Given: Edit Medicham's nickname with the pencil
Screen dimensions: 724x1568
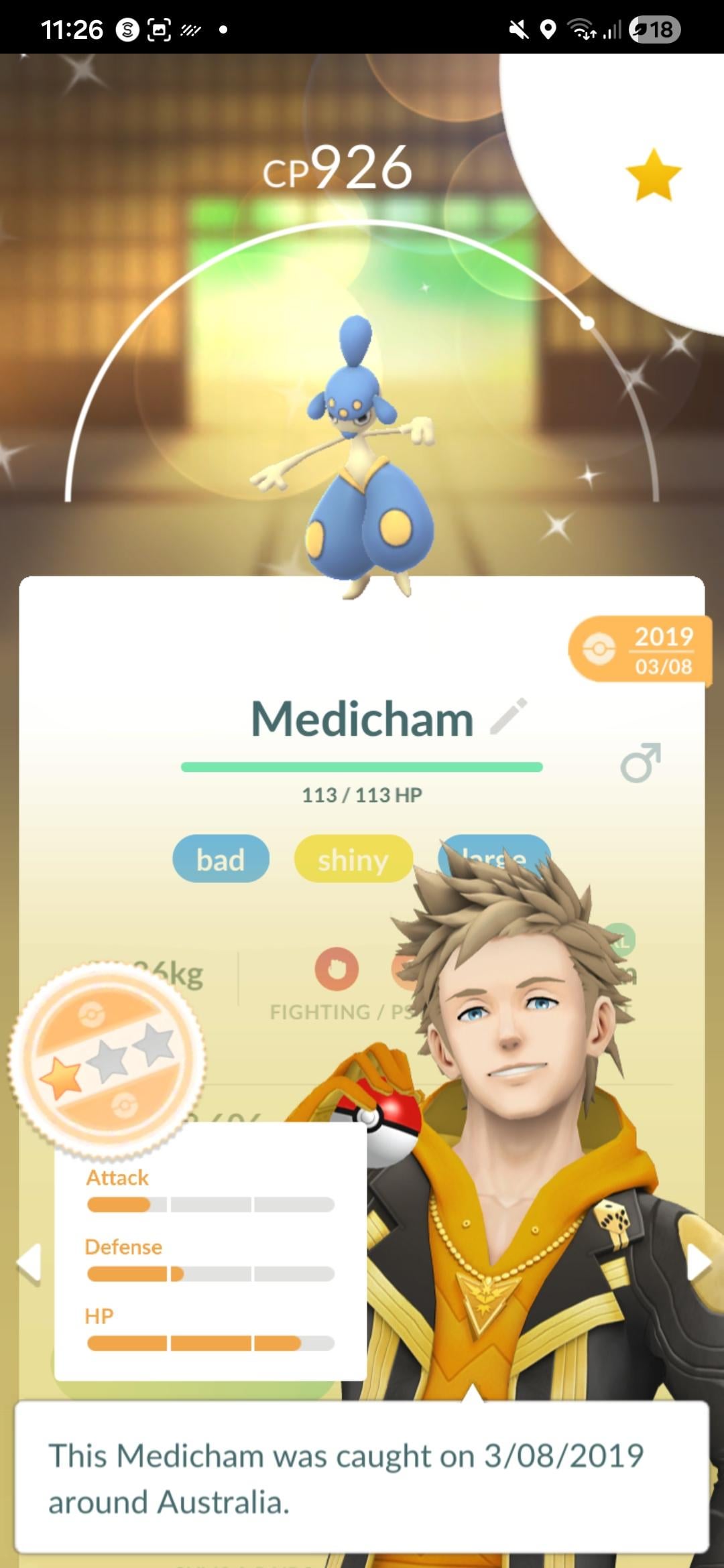Looking at the screenshot, I should [509, 716].
